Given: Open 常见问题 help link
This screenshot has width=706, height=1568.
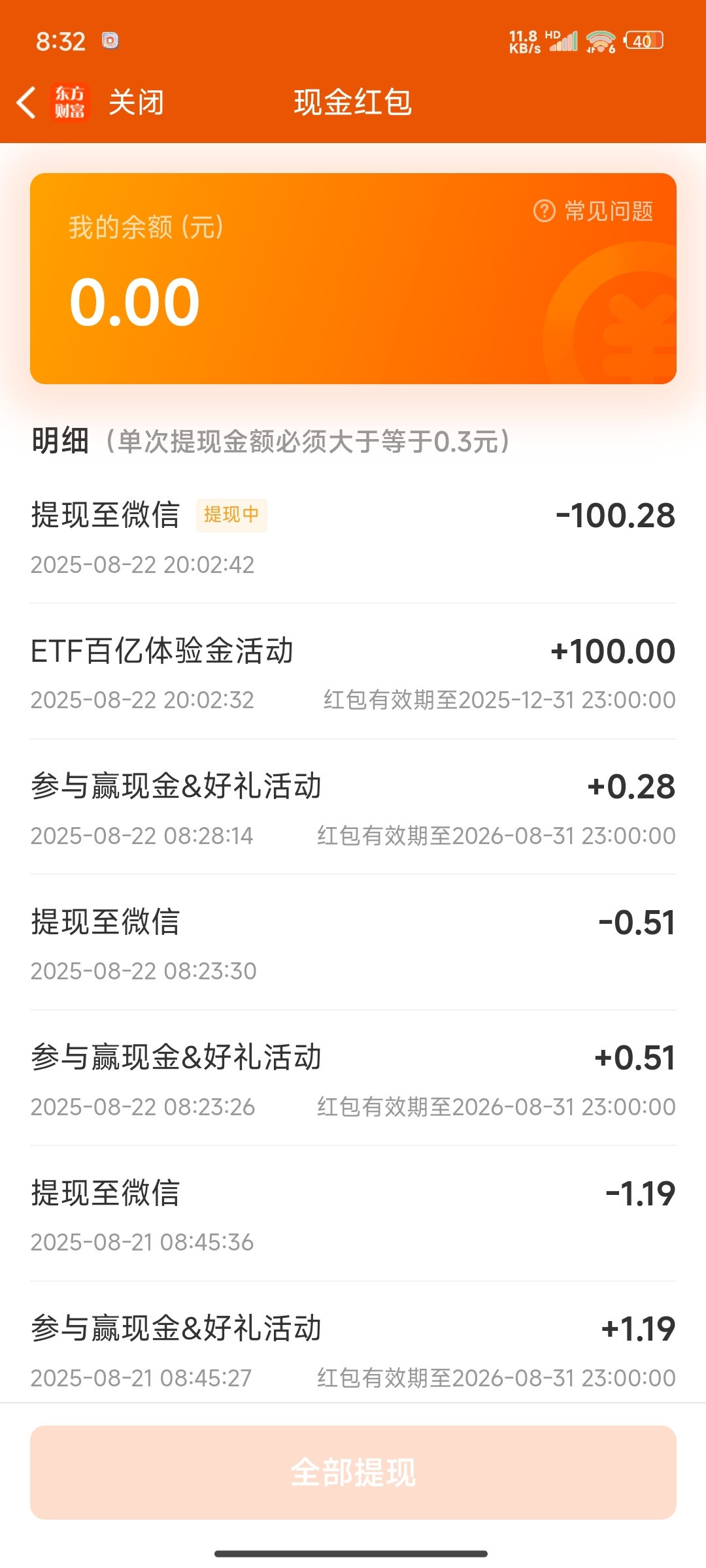Looking at the screenshot, I should [x=594, y=211].
